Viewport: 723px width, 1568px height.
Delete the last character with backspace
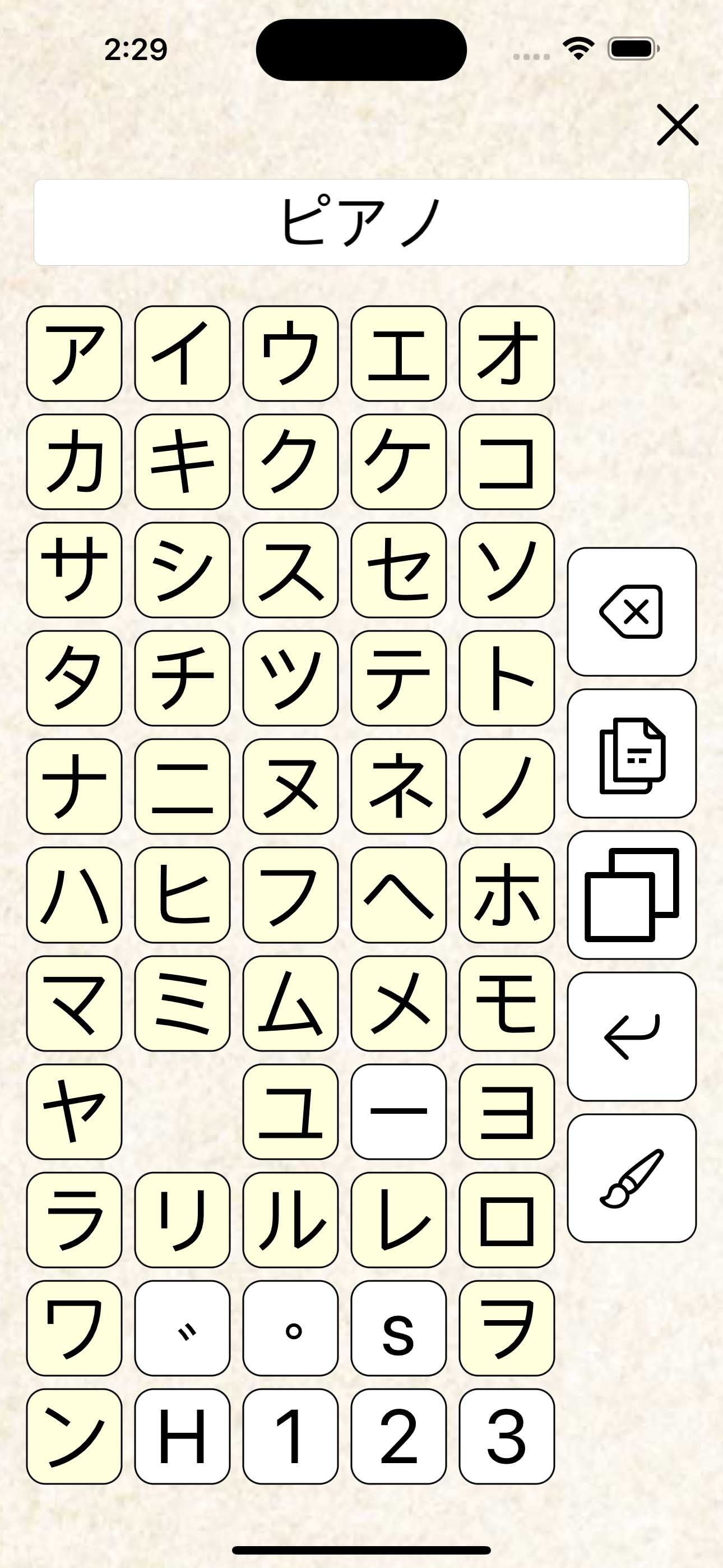coord(632,612)
